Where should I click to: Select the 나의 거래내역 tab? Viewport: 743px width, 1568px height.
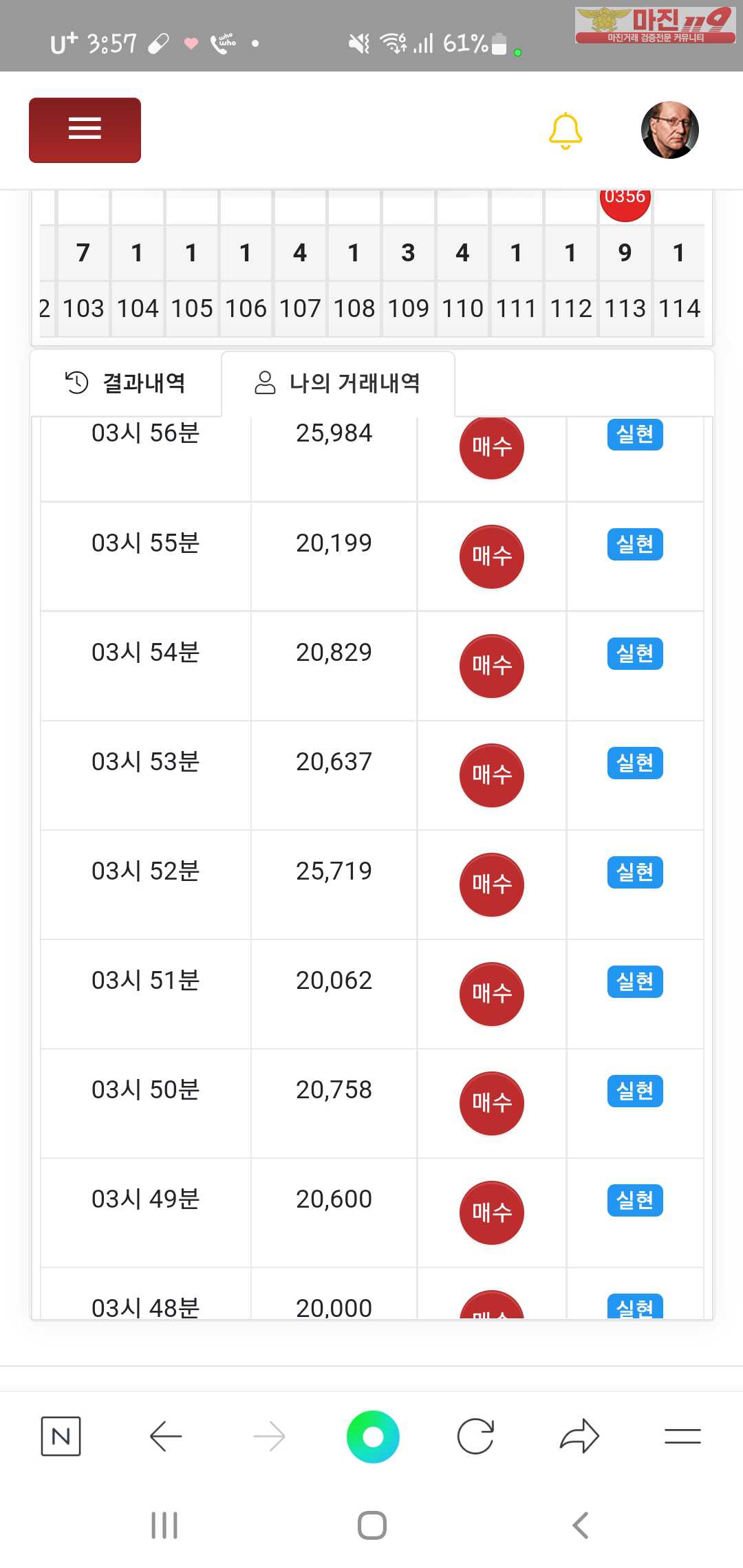click(338, 383)
